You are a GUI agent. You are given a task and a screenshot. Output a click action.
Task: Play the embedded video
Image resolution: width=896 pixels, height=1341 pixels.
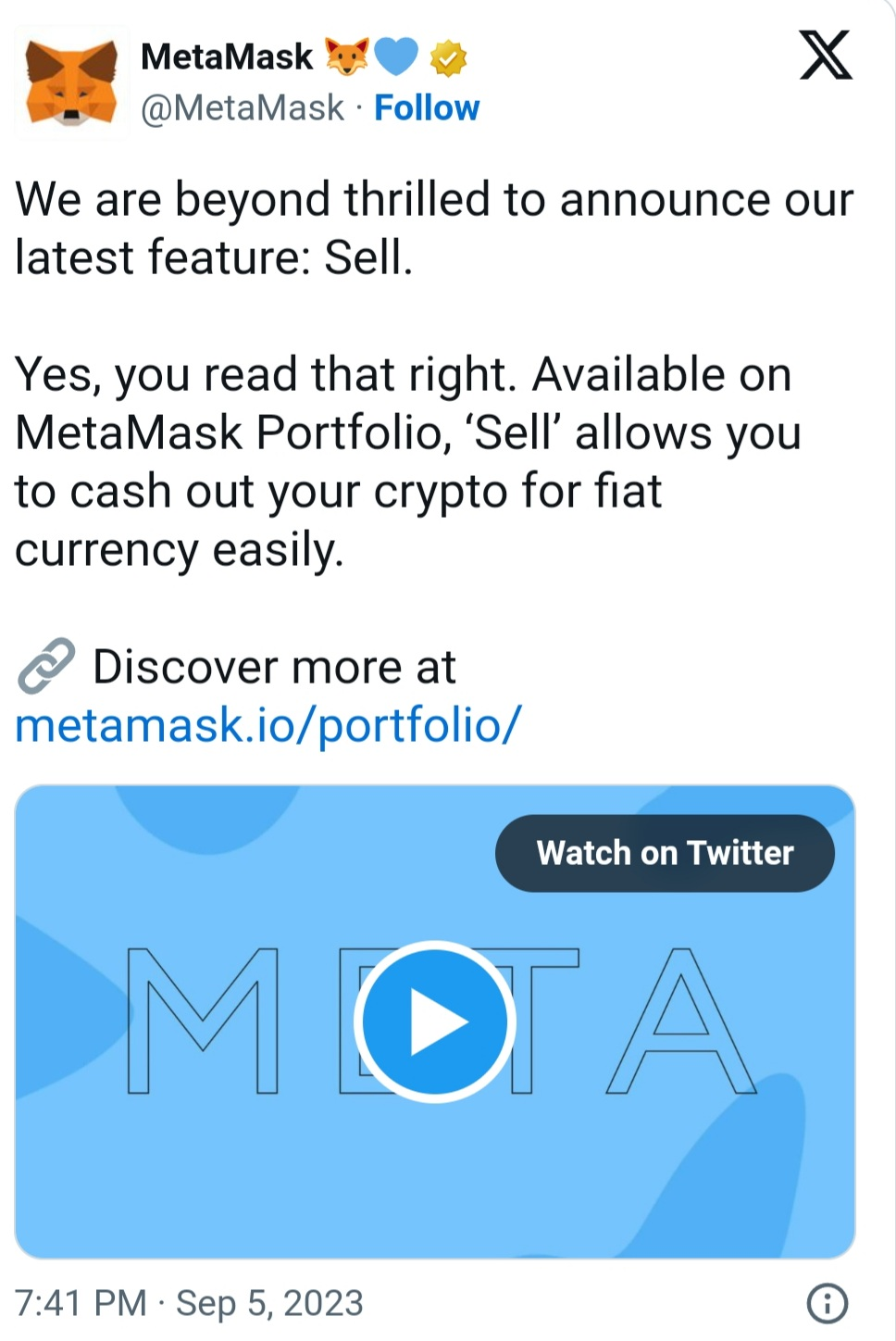coord(435,1021)
